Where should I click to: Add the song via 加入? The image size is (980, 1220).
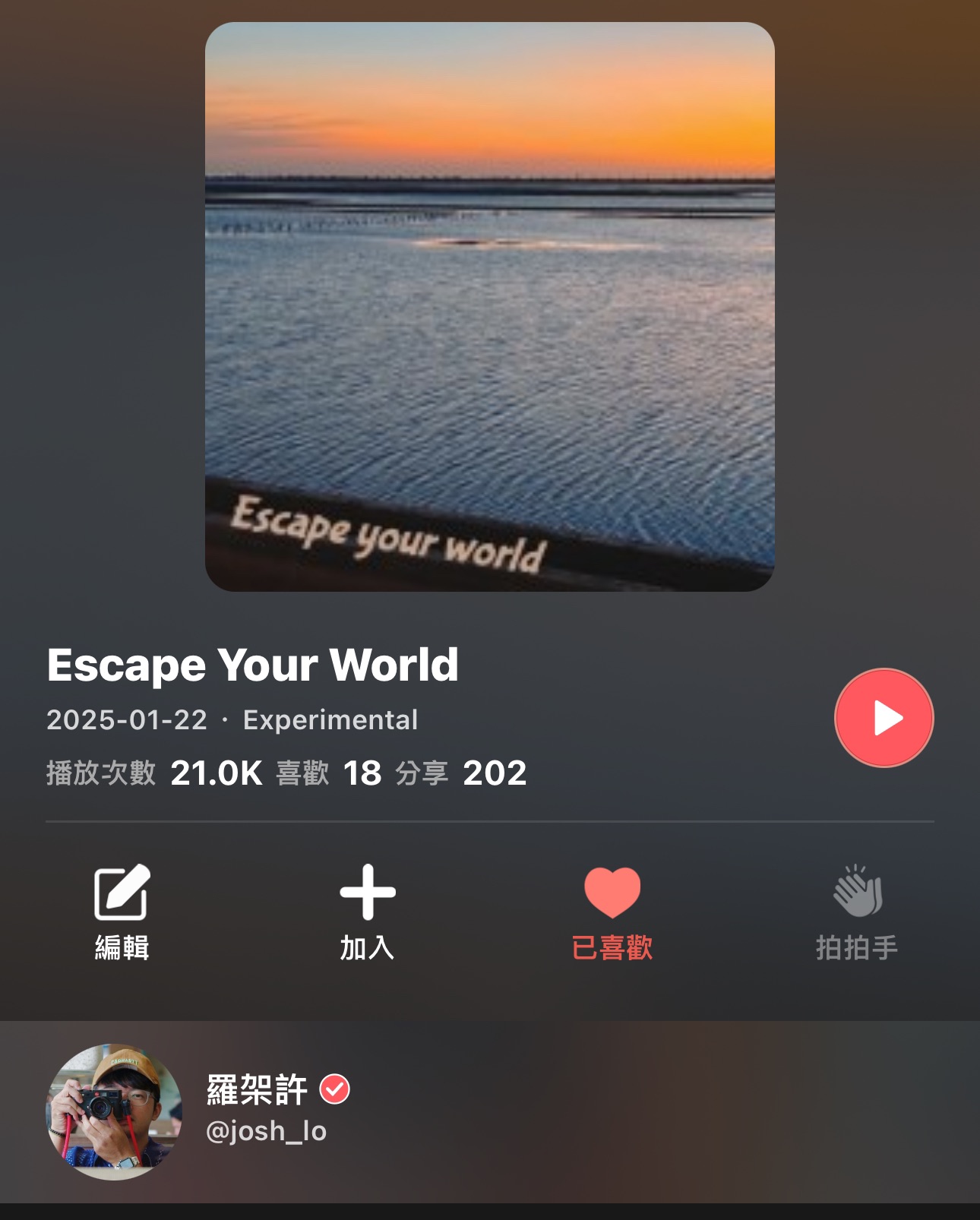click(367, 911)
